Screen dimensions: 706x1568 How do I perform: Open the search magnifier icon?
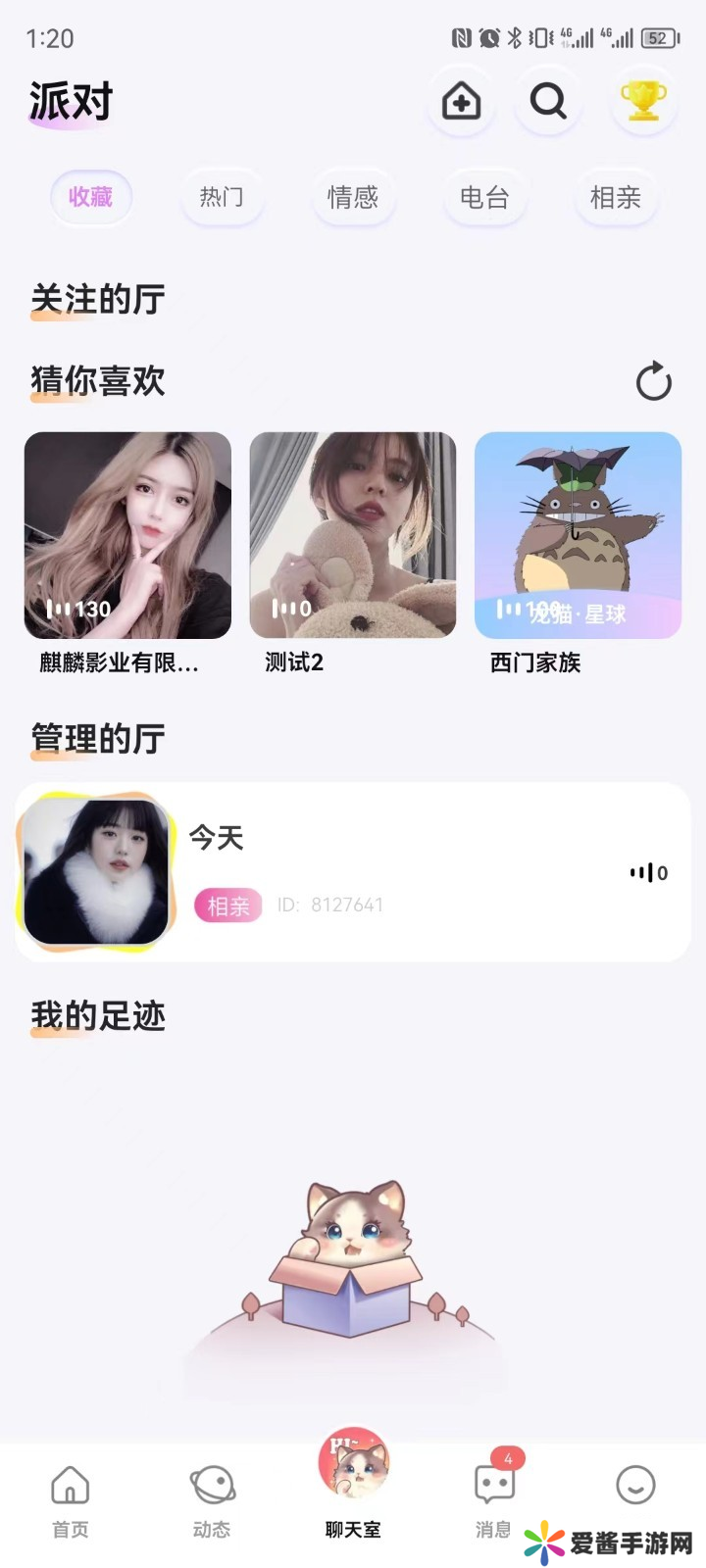click(548, 101)
